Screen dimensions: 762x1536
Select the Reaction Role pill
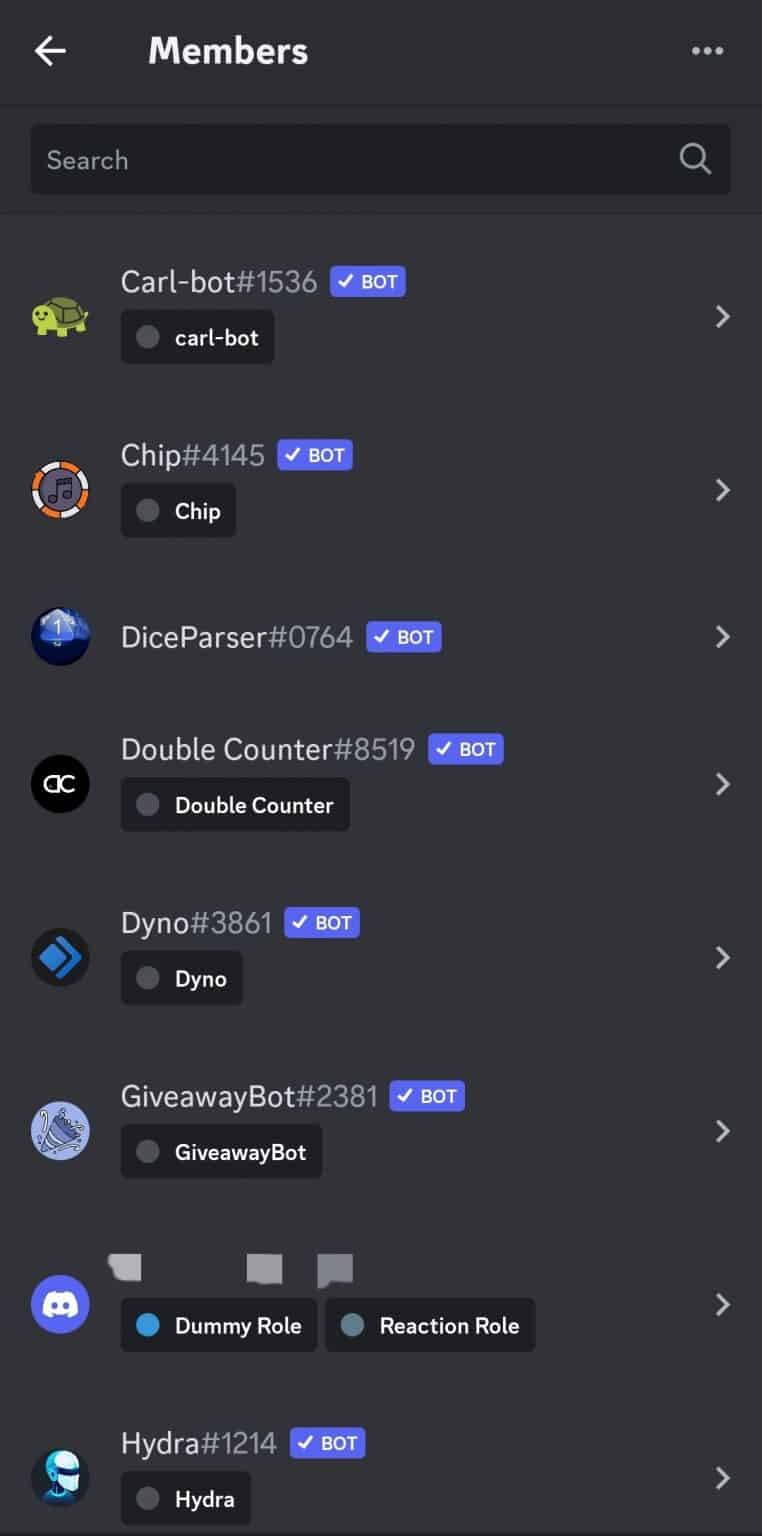coord(430,1325)
